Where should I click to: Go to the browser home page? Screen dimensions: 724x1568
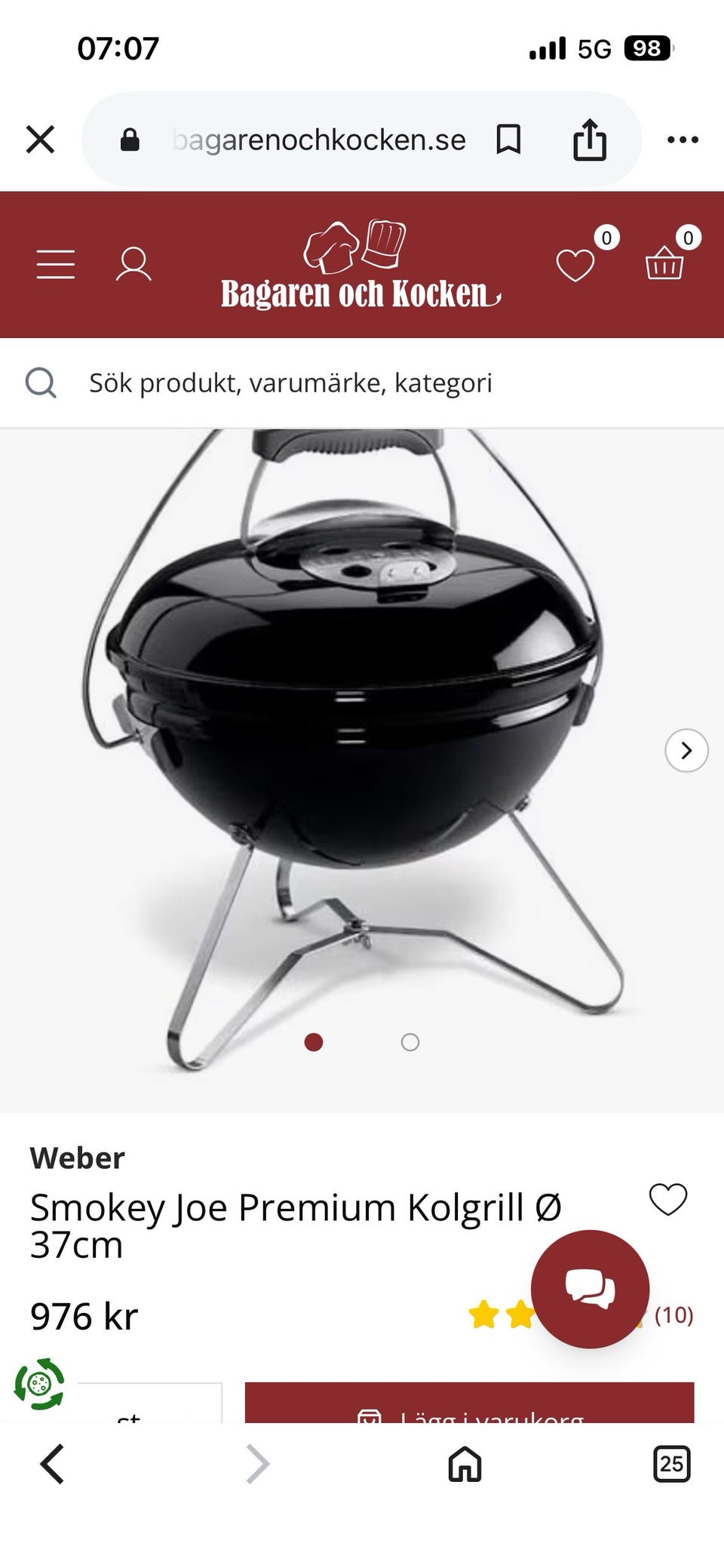tap(465, 1464)
